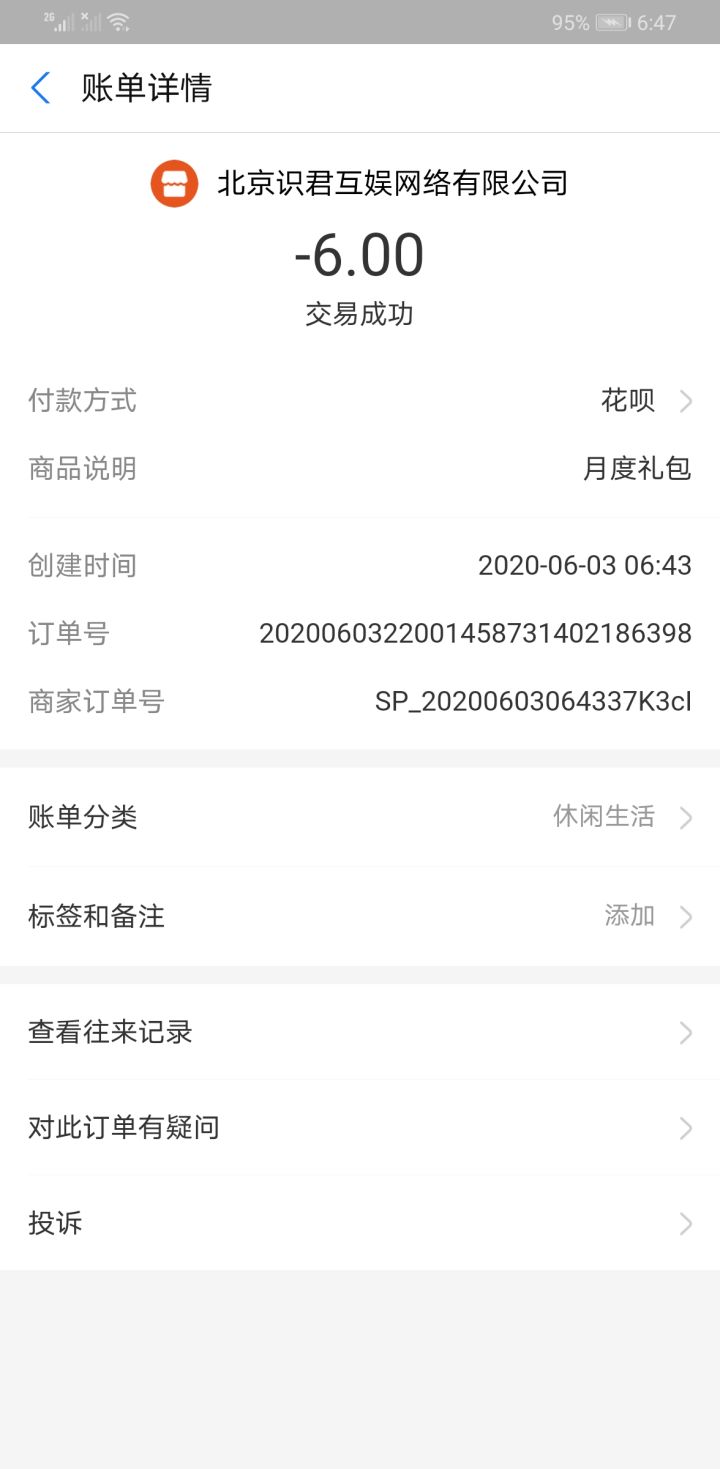Open 对此订单有疑问 for order questions

(x=360, y=1127)
